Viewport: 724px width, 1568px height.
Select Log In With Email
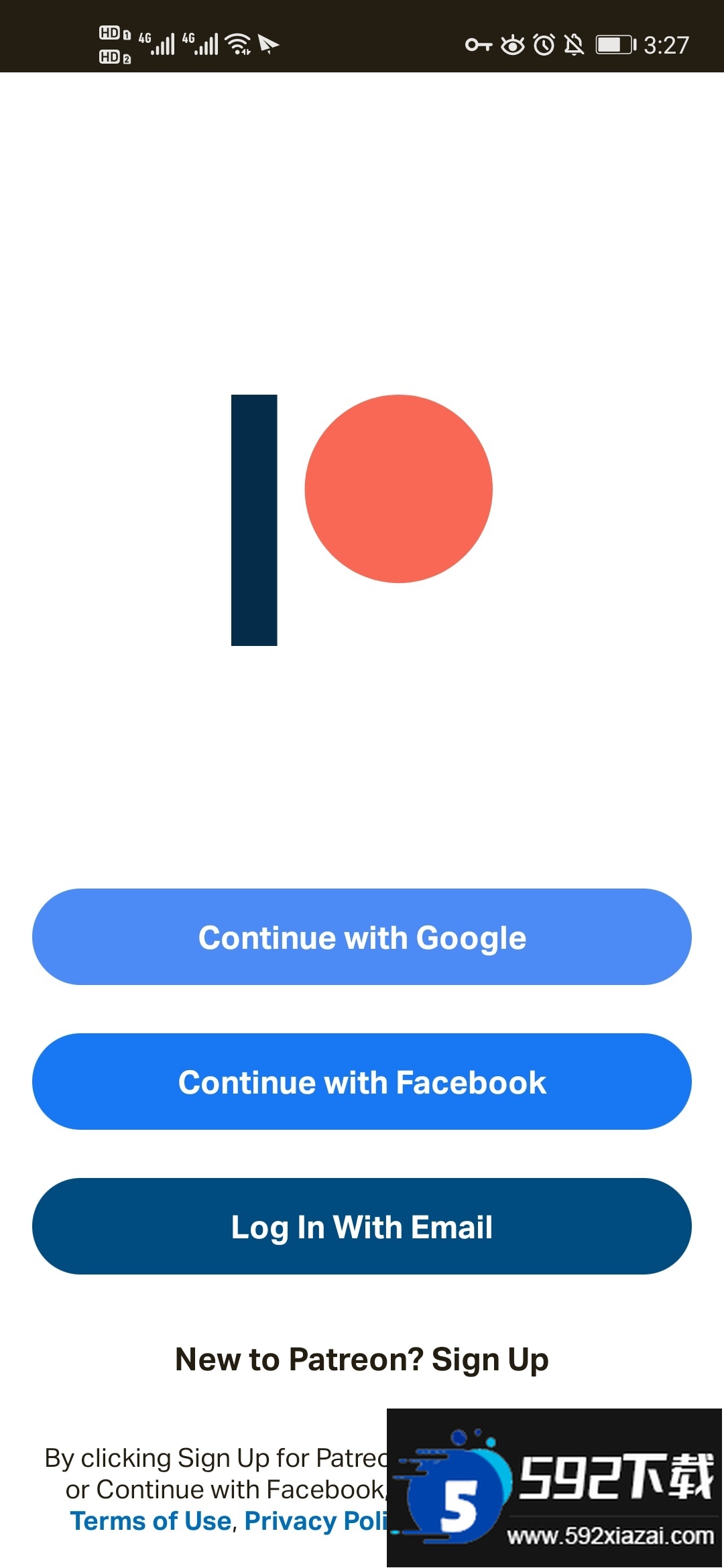362,1226
